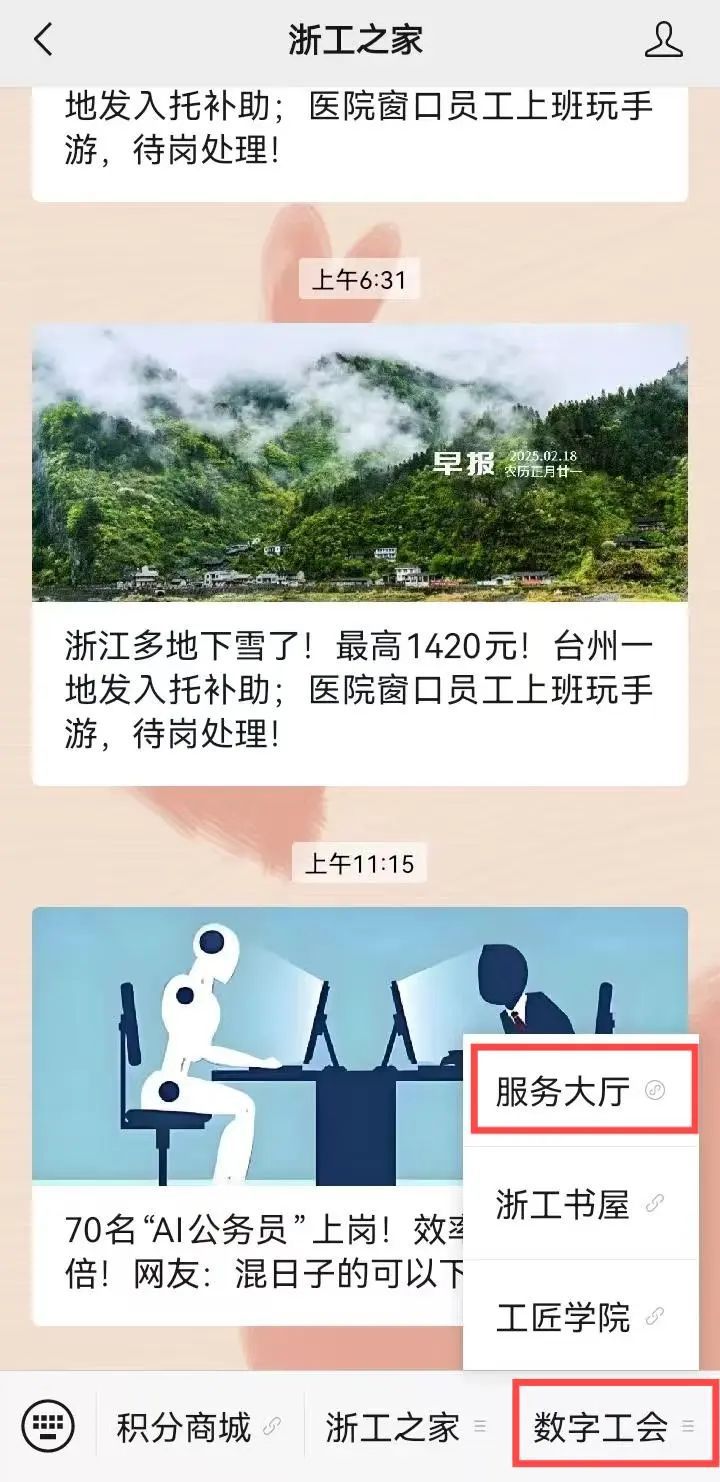The image size is (720, 1482).
Task: Switch to keyboard input mode
Action: [48, 1426]
